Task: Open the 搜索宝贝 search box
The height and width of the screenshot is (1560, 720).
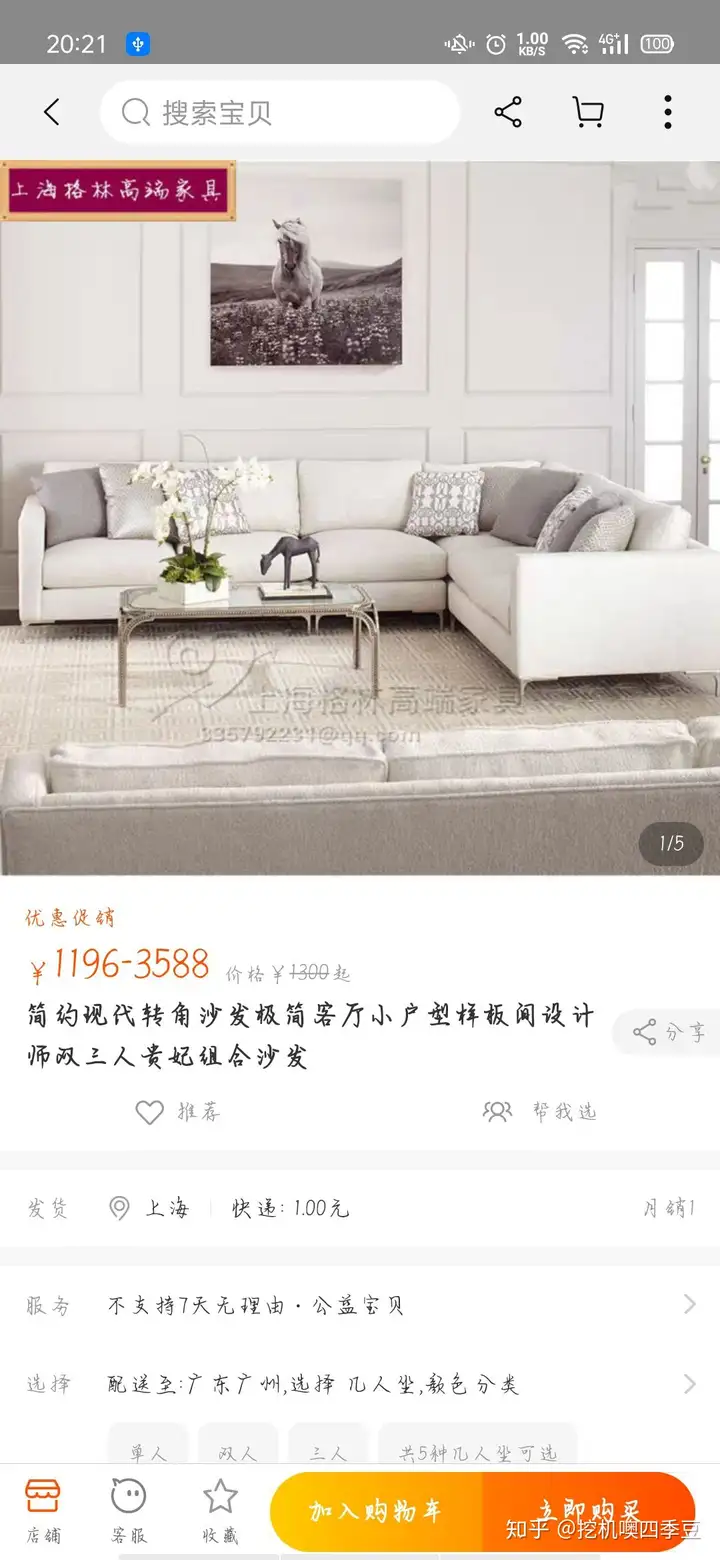Action: pyautogui.click(x=280, y=112)
